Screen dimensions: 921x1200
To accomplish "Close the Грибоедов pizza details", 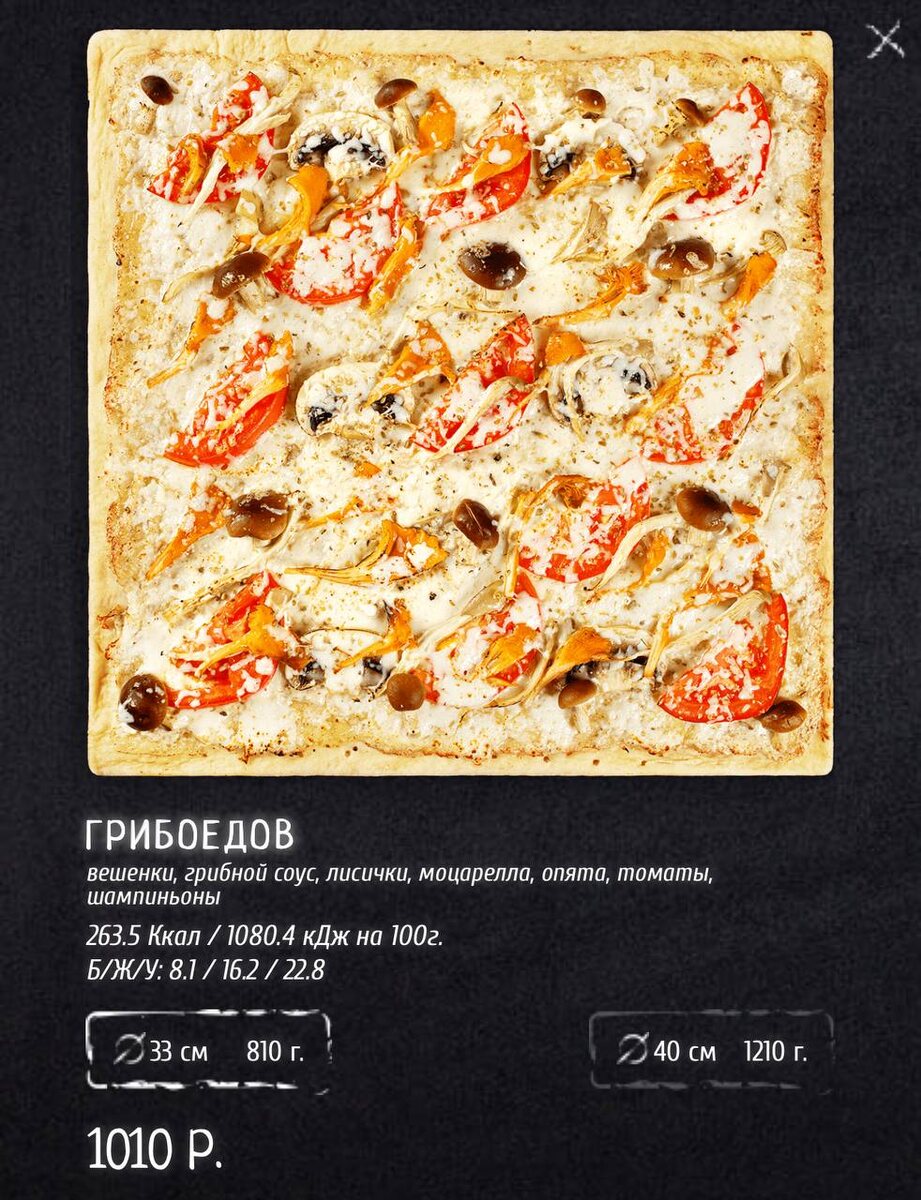I will point(885,41).
